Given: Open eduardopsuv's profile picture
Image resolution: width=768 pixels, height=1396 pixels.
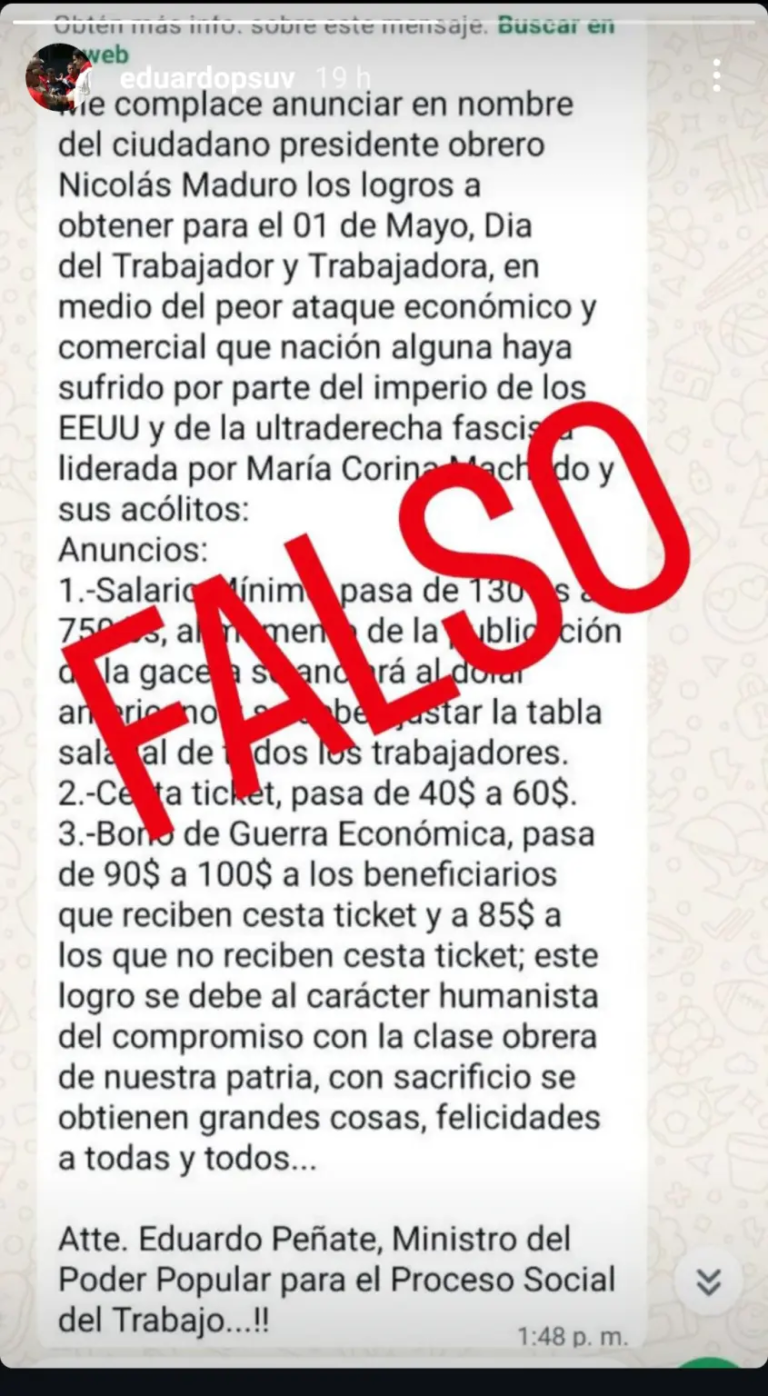Looking at the screenshot, I should tap(58, 77).
